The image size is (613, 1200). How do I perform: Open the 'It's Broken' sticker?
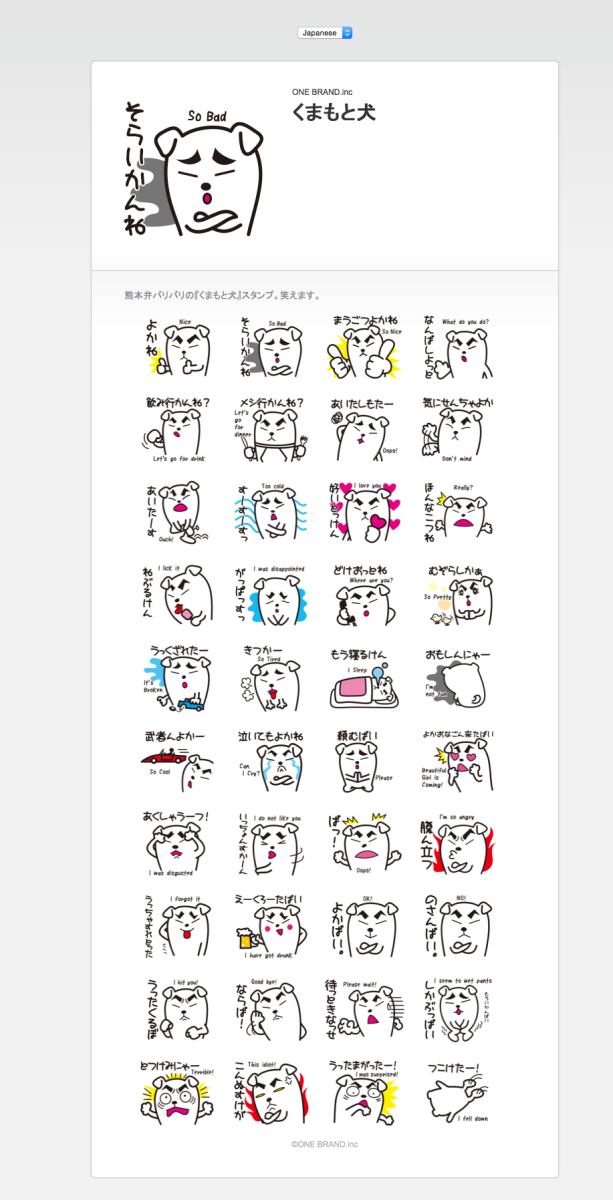coord(178,679)
